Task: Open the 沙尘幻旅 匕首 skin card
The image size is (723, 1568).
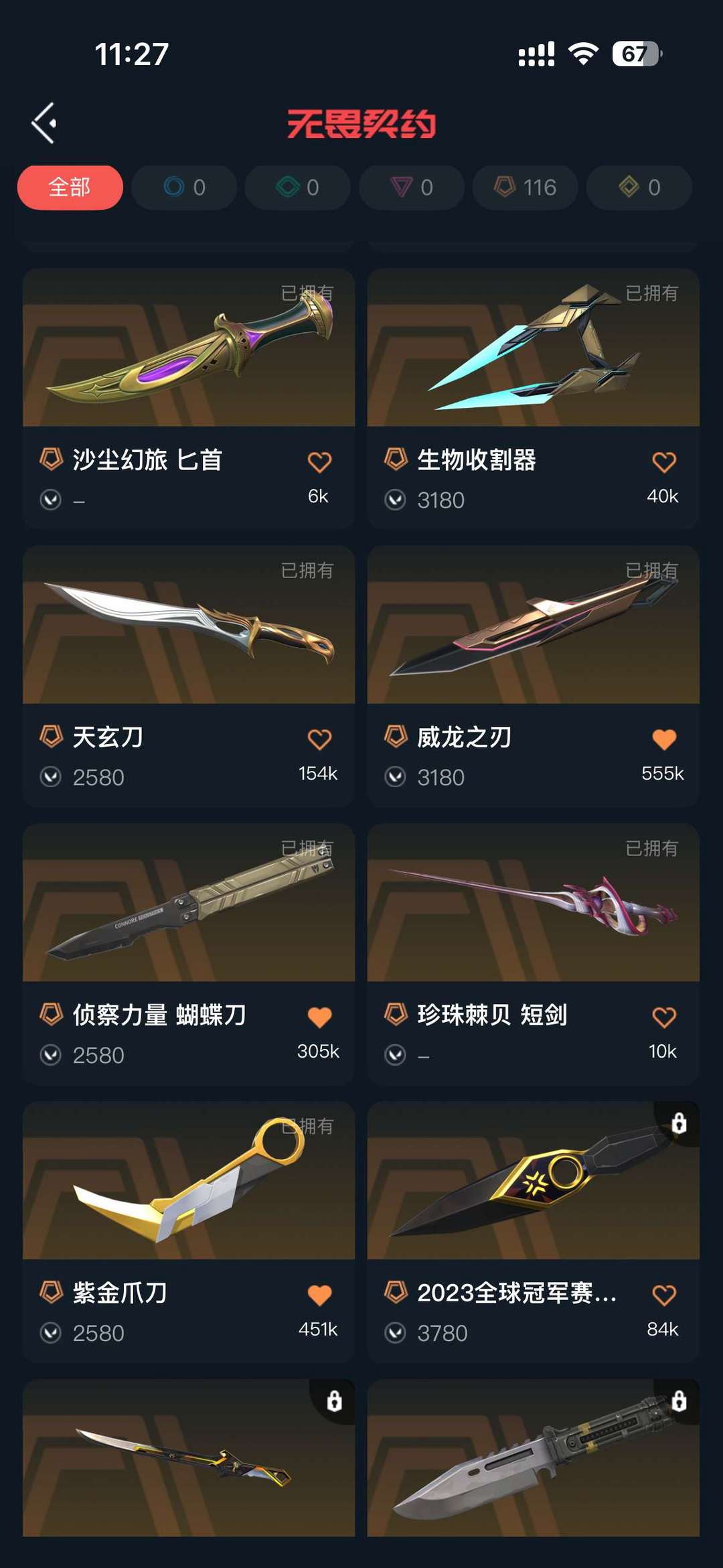Action: [188, 348]
